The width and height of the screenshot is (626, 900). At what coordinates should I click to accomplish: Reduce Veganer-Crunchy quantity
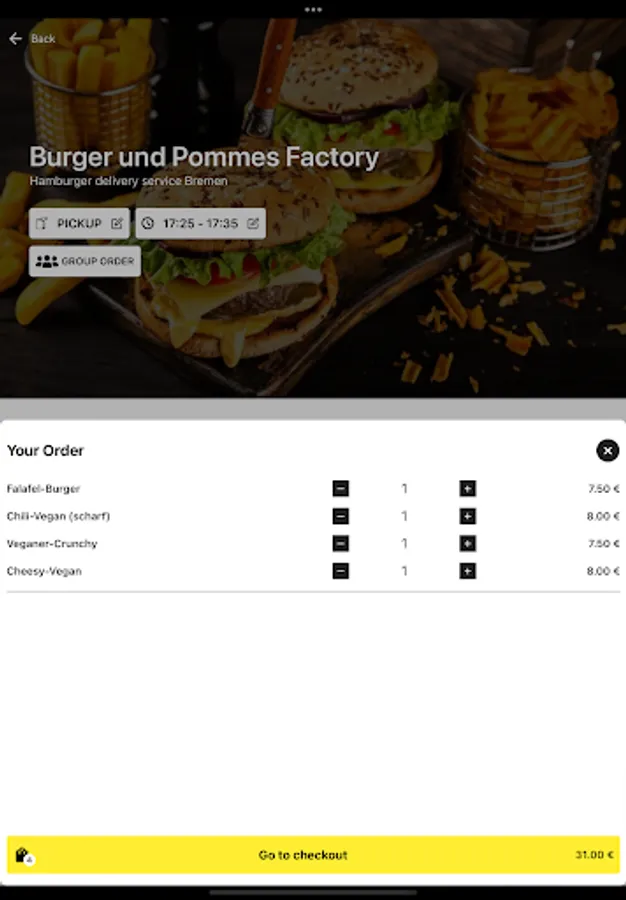341,544
